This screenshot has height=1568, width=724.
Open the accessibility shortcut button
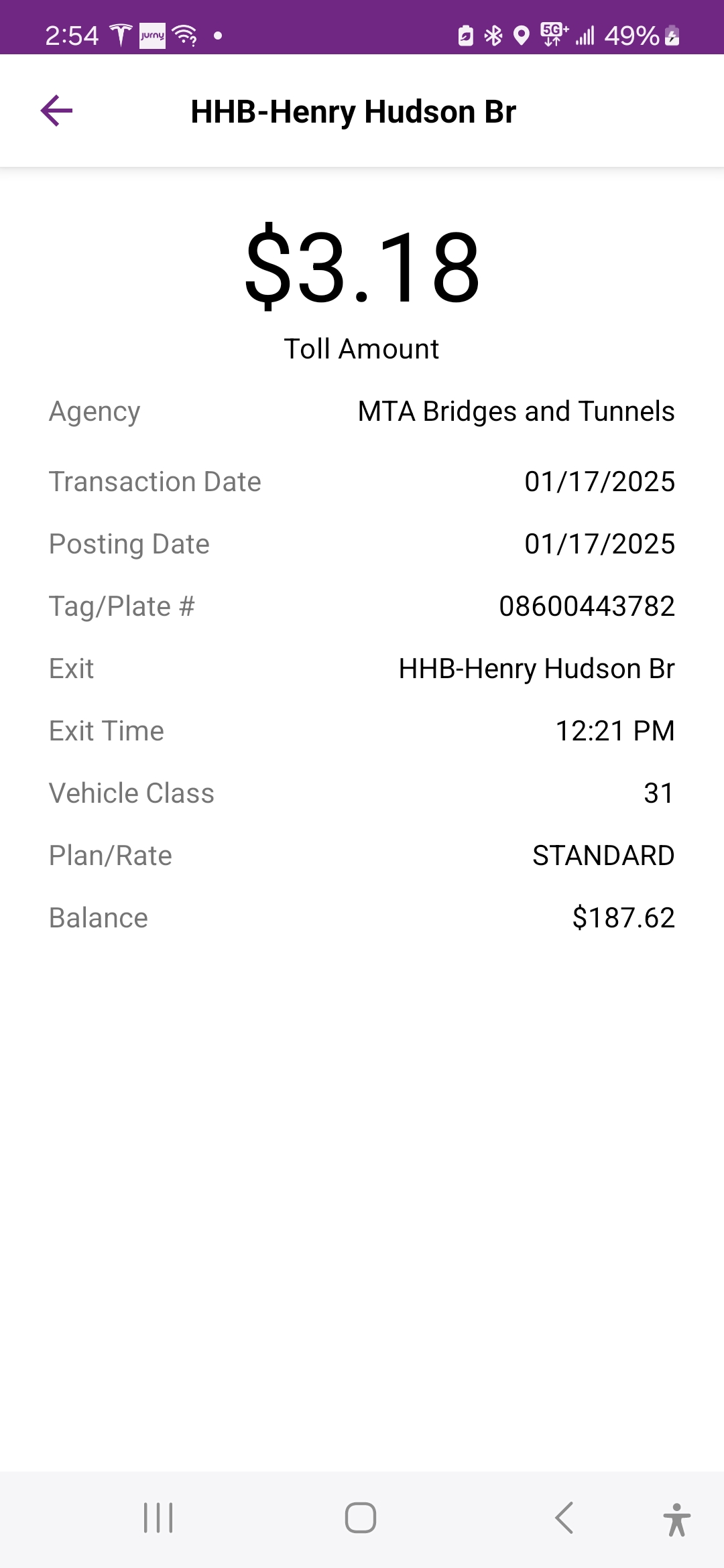click(677, 1519)
